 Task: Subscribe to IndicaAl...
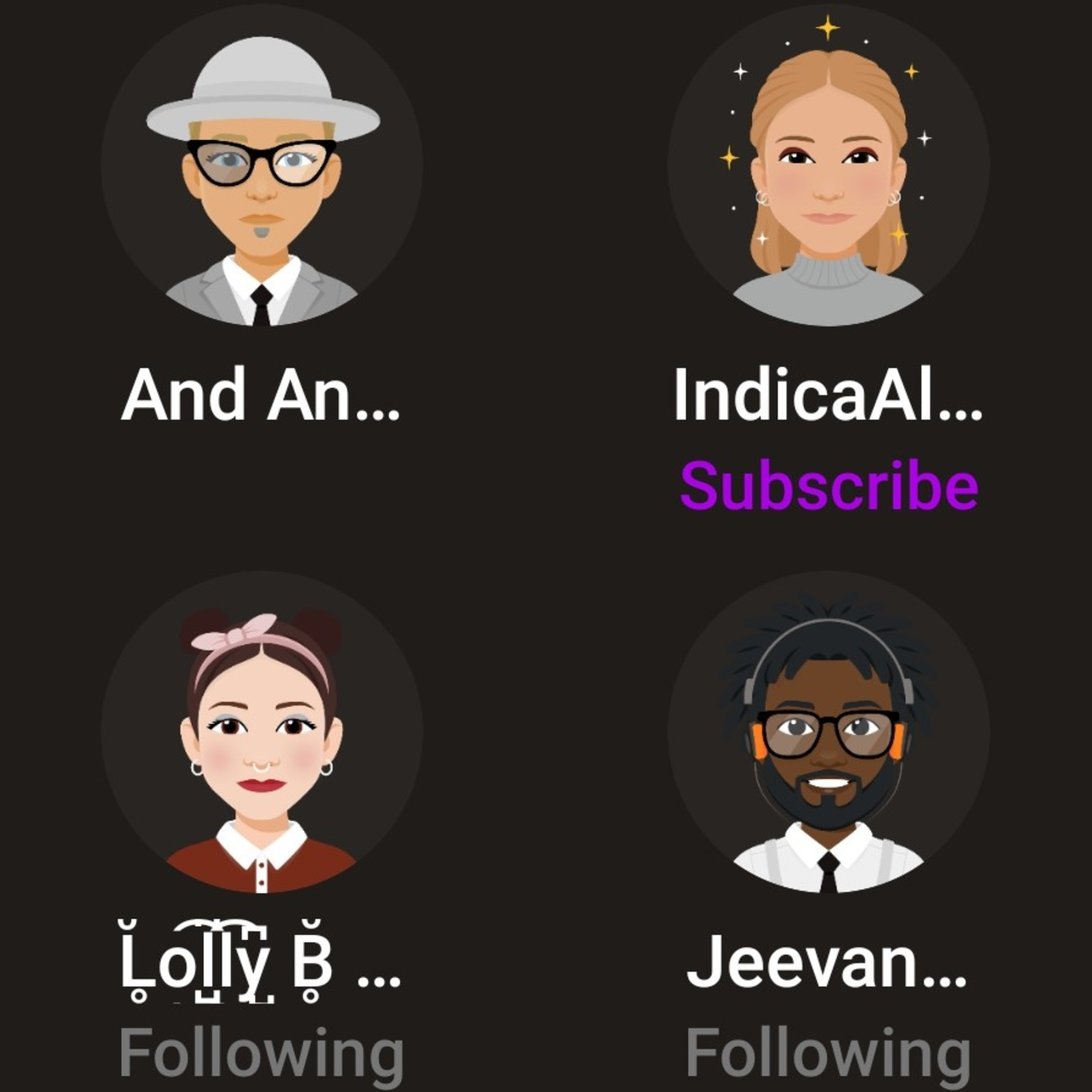pos(828,486)
